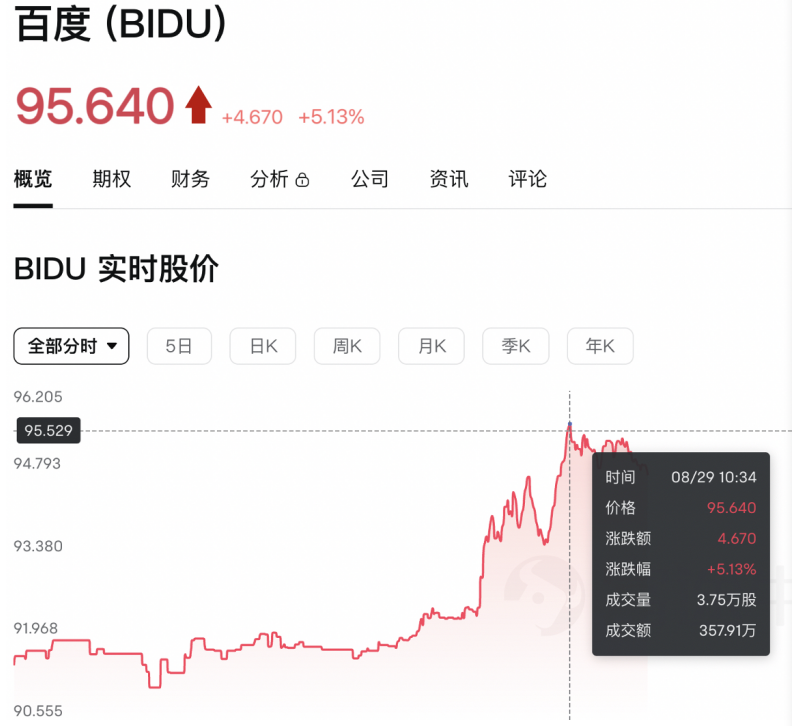The width and height of the screenshot is (792, 726).
Task: Switch chart to 日K
Action: (263, 346)
